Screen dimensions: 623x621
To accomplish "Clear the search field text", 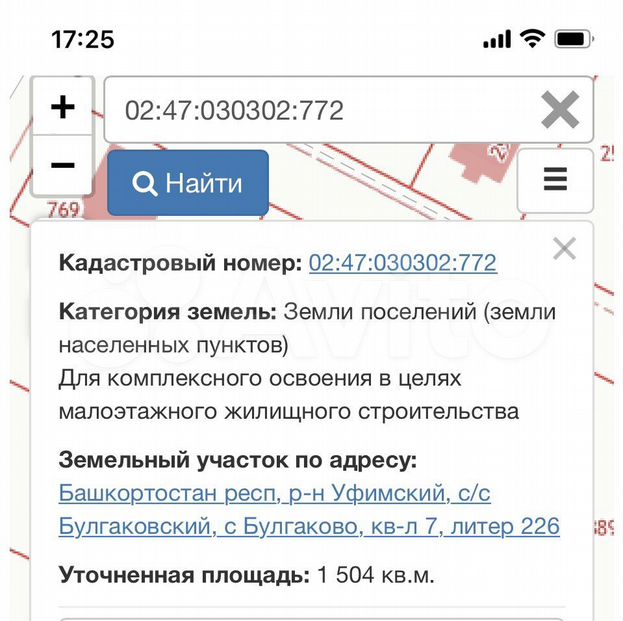I will [x=560, y=110].
